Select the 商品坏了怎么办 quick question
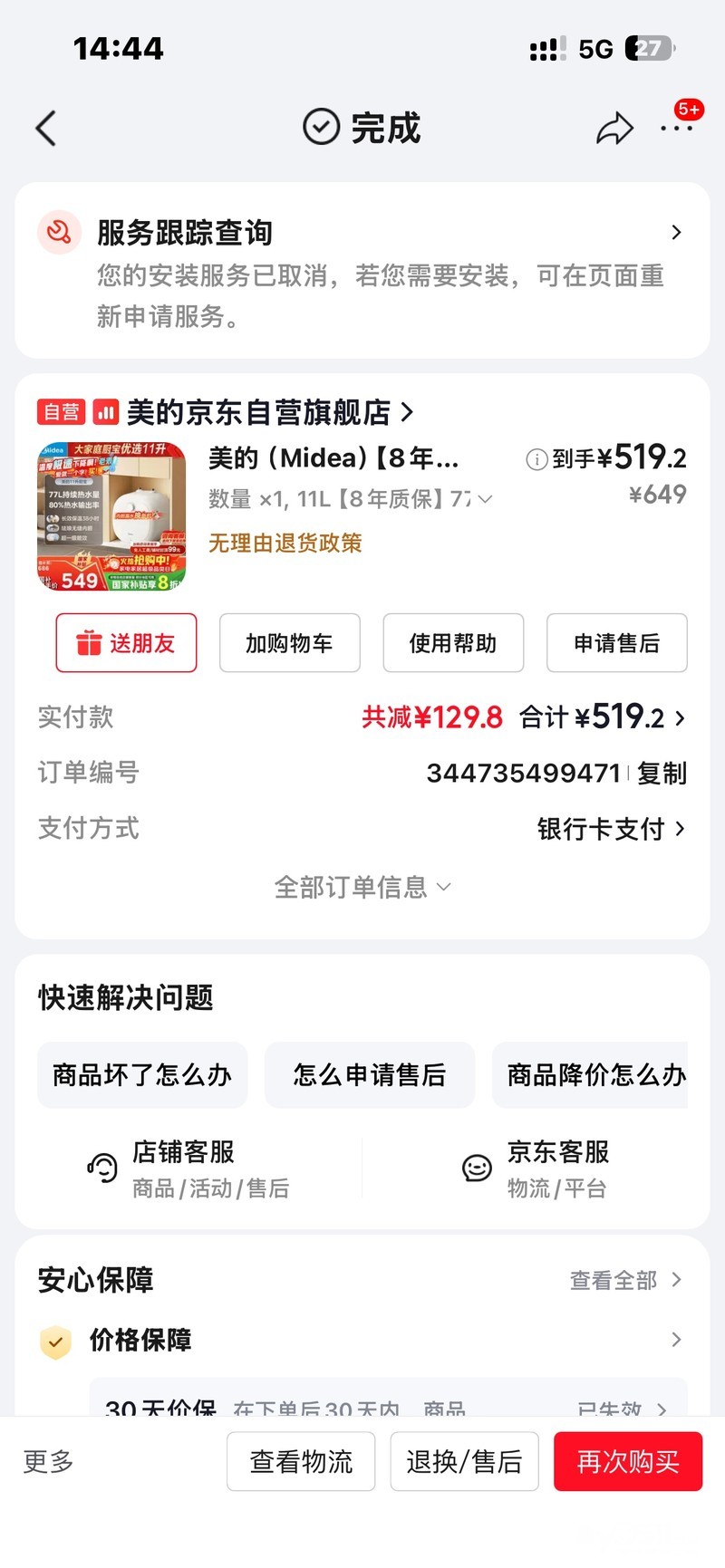 (142, 1075)
